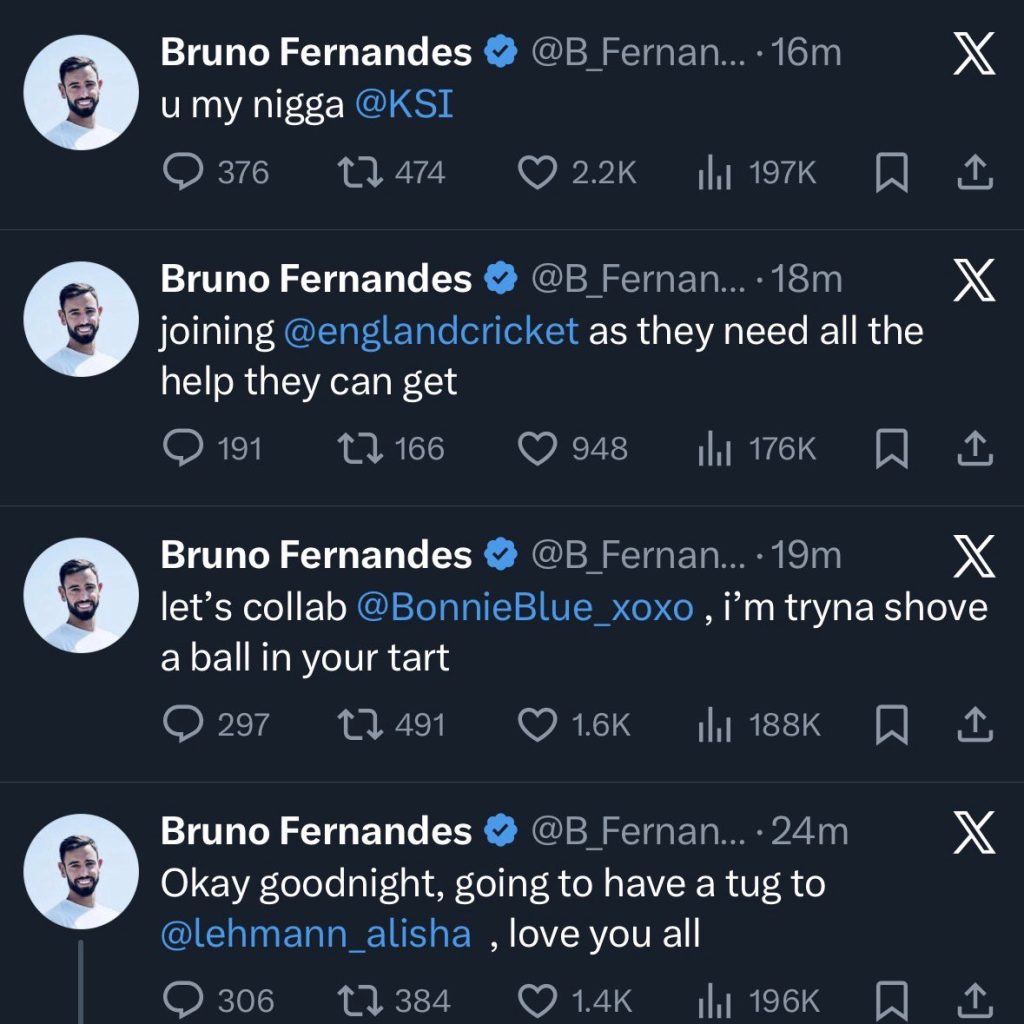
Task: Share the 19m post
Action: coord(974,726)
